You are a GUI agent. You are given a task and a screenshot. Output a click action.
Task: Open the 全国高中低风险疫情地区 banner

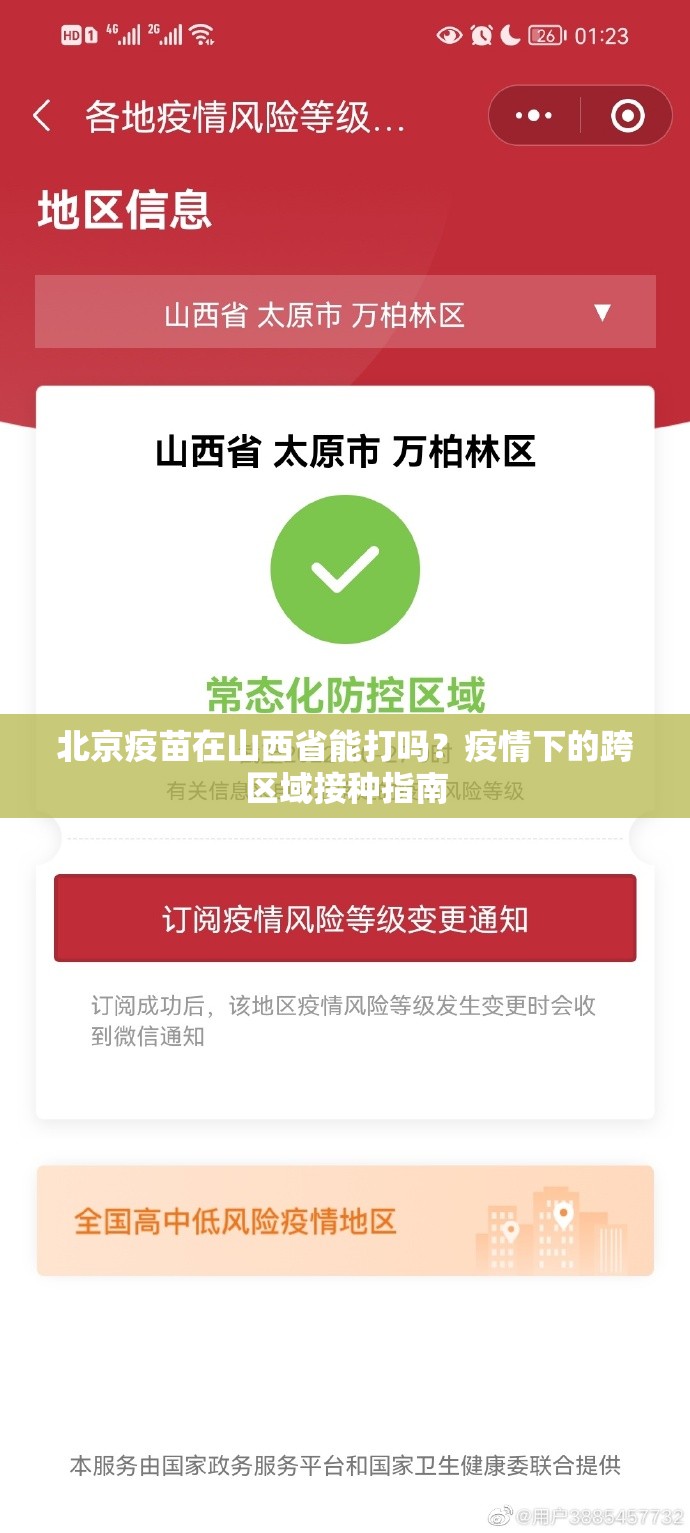(x=345, y=1221)
